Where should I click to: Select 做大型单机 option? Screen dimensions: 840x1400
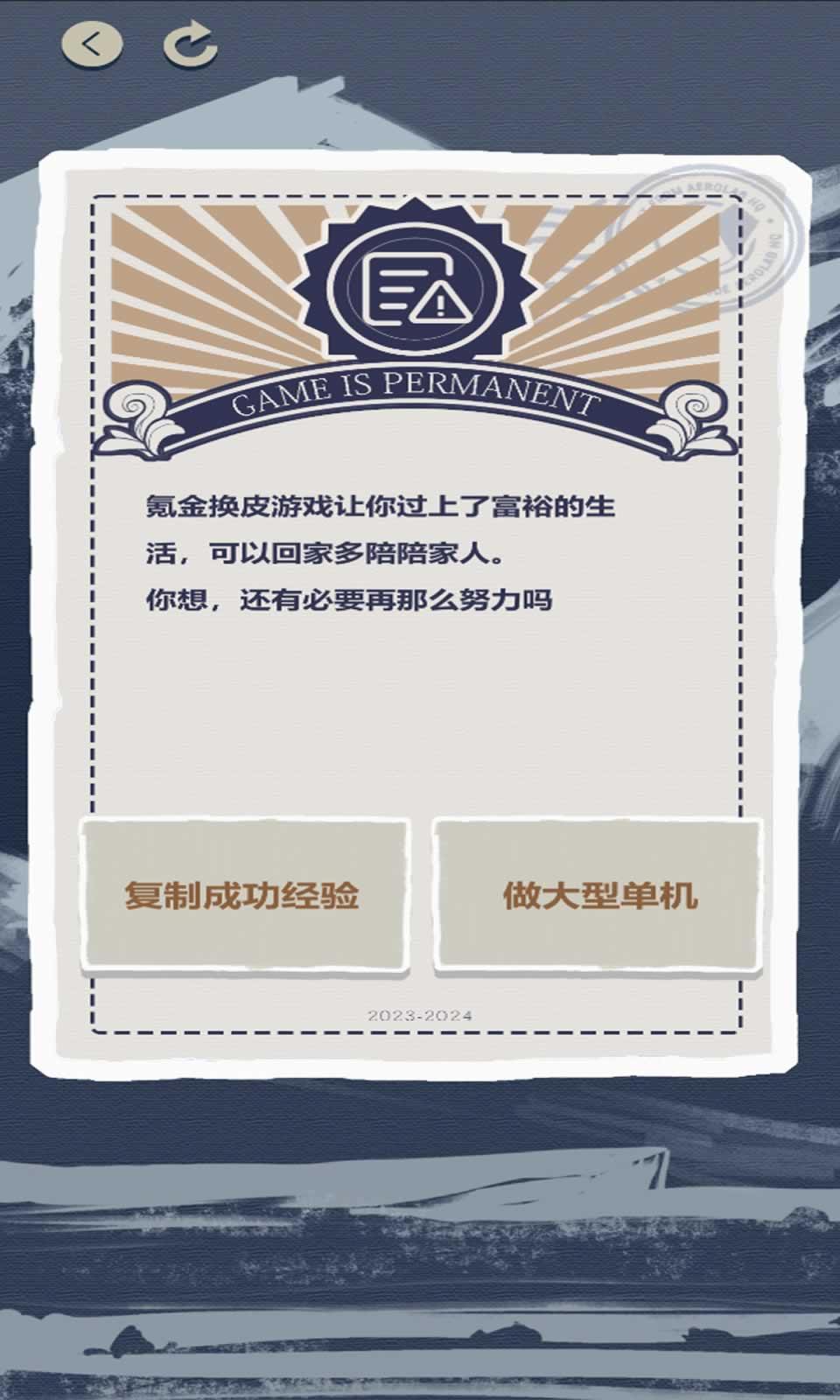[598, 894]
